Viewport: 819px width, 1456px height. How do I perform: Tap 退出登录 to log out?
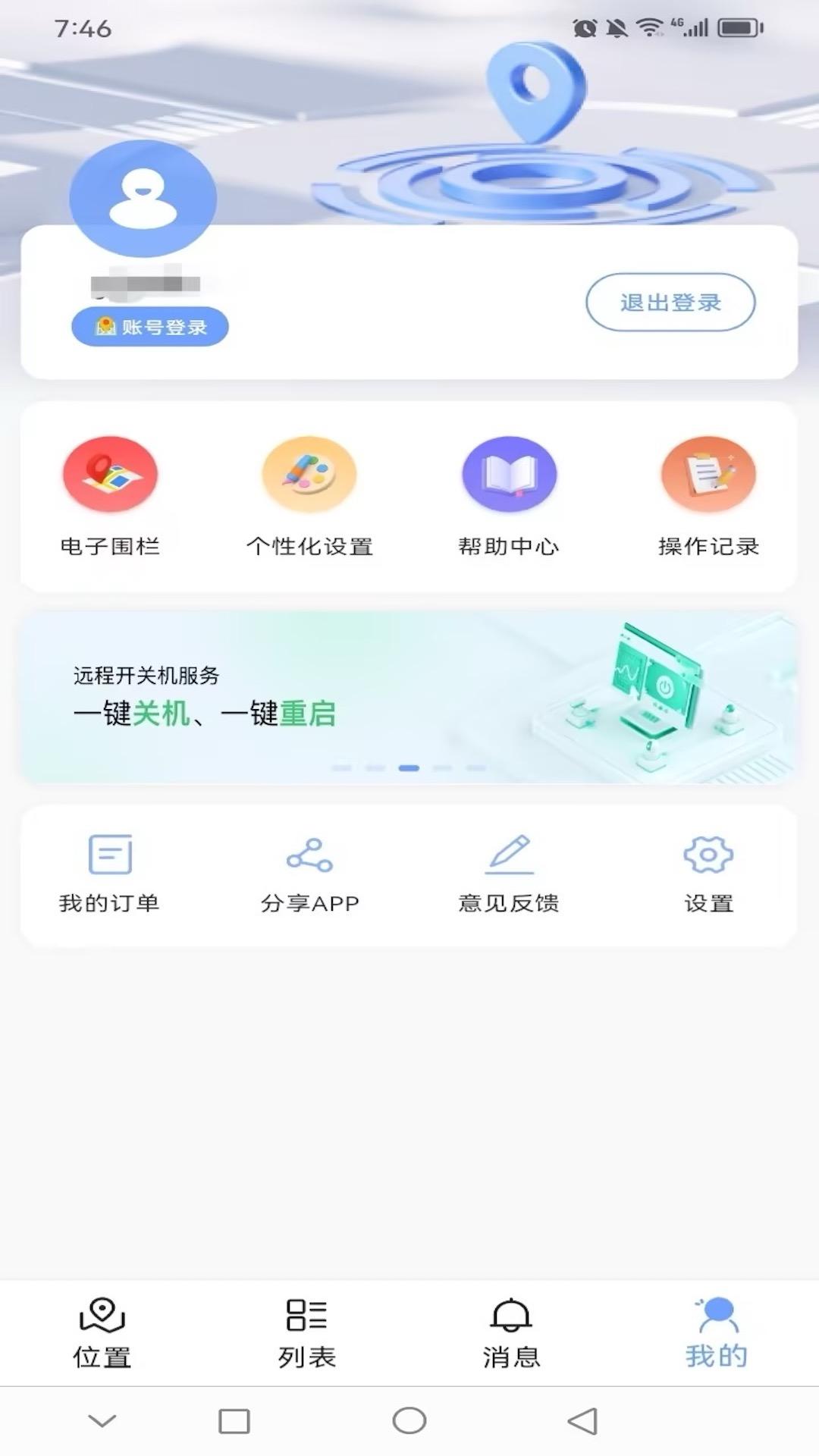pos(670,302)
